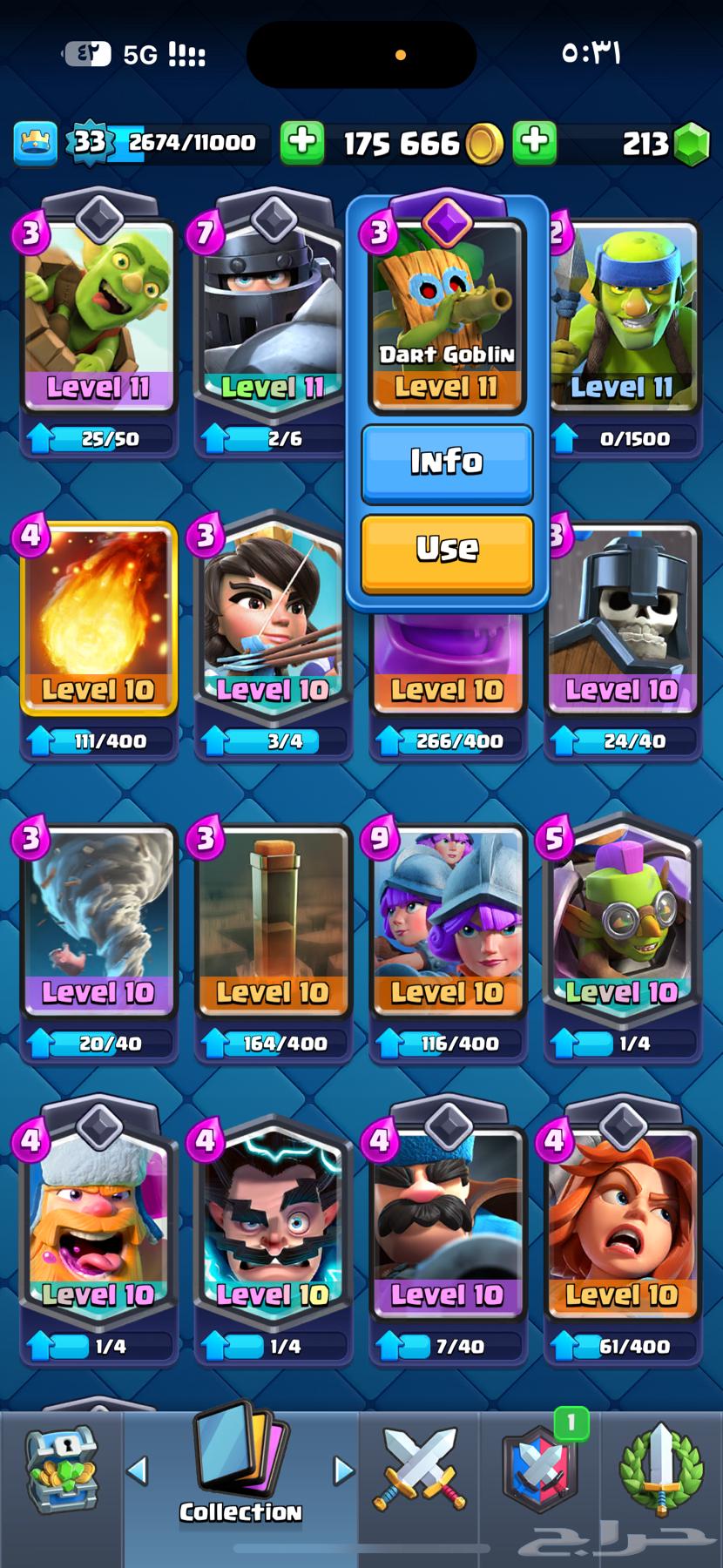Open the king crown profile icon
This screenshot has height=1568, width=723.
35,143
